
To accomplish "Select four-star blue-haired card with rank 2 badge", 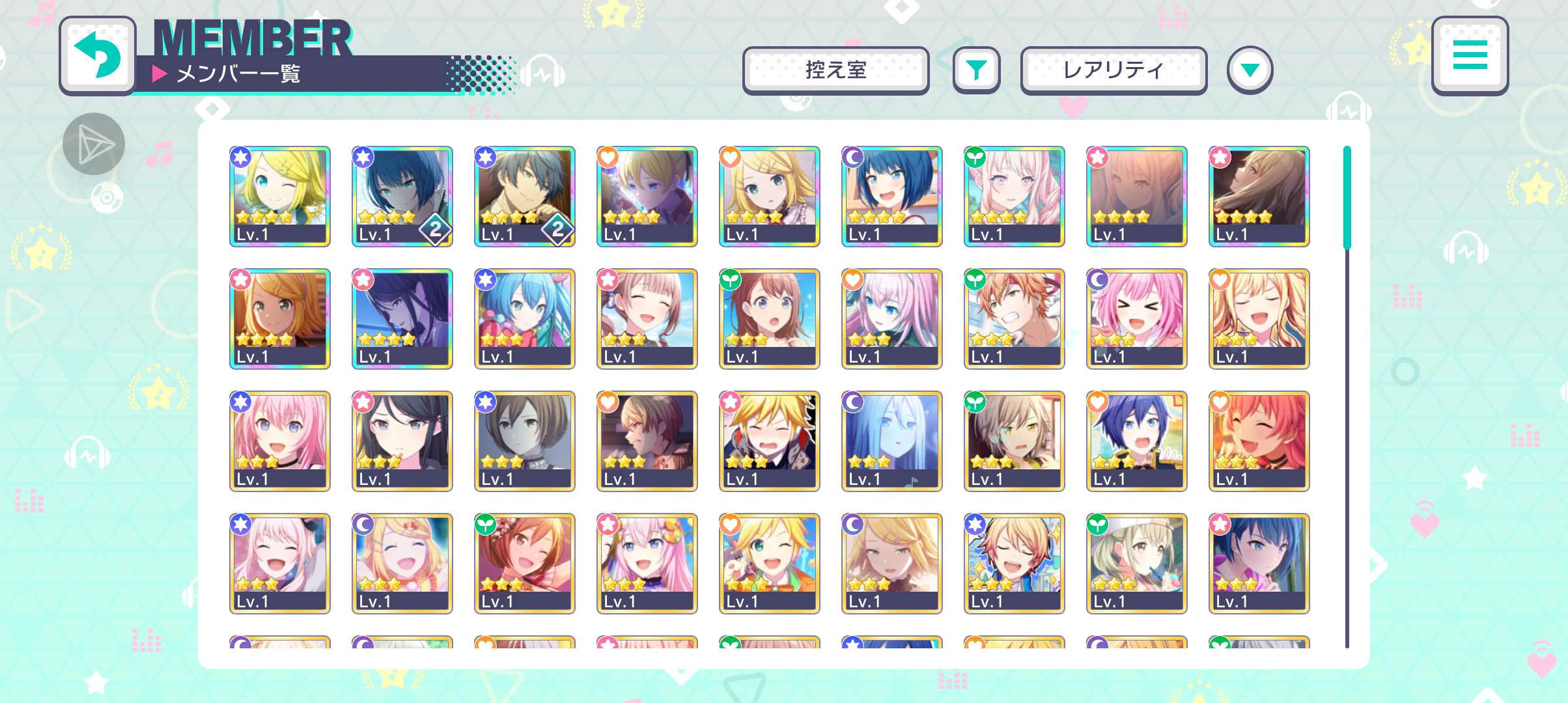I will coord(402,196).
